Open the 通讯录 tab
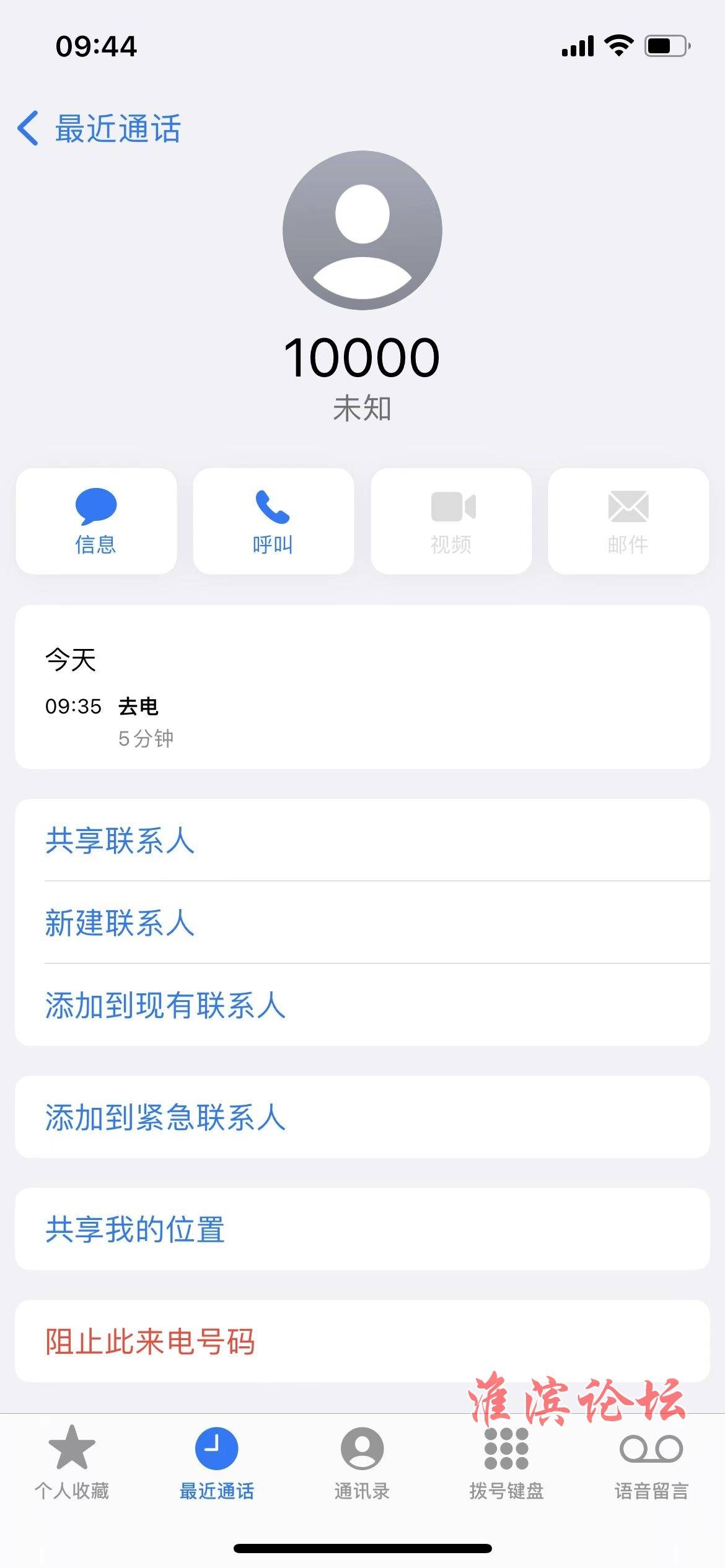 [x=362, y=1463]
